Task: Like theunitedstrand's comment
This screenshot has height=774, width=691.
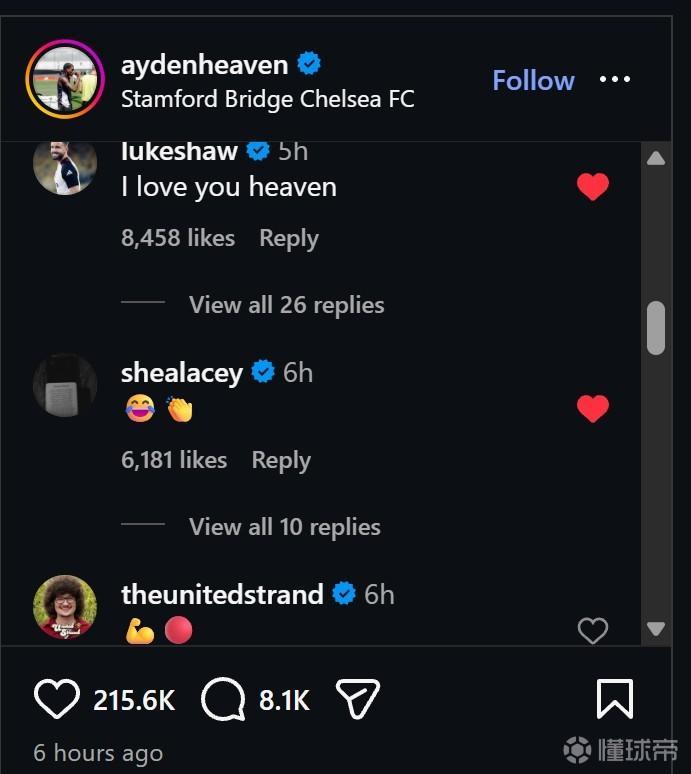Action: click(593, 630)
